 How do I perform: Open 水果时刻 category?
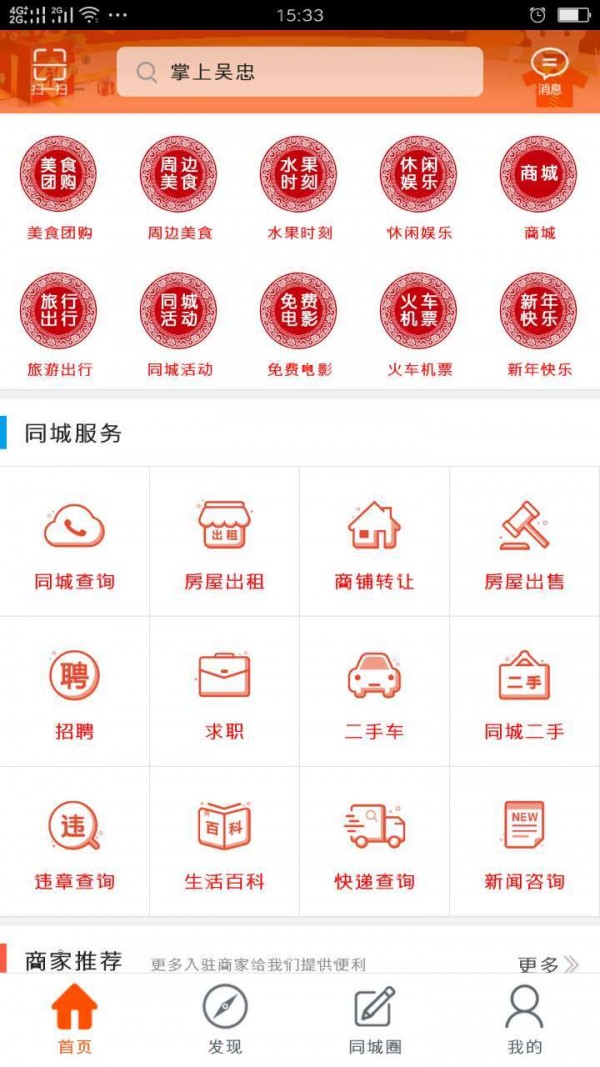299,185
